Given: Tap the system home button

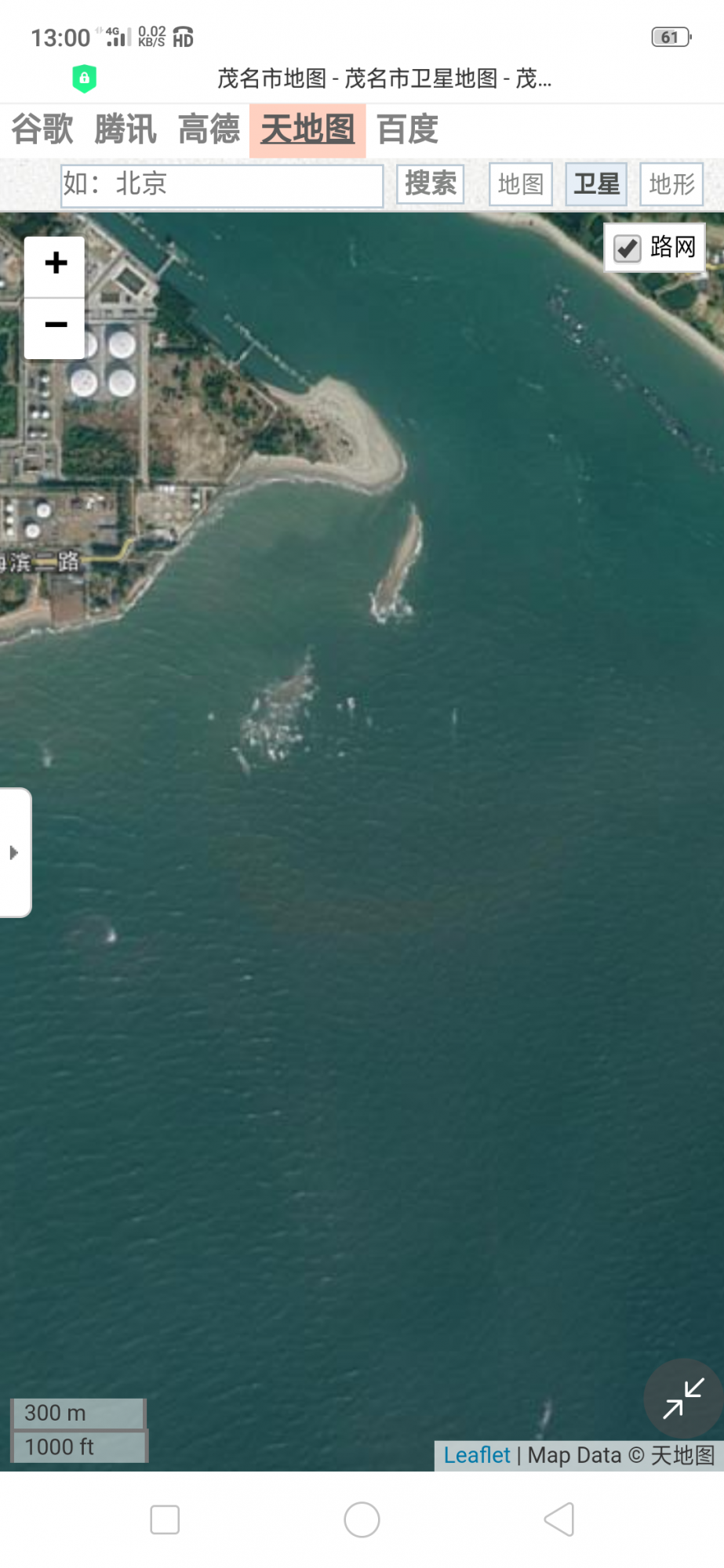Looking at the screenshot, I should click(362, 1520).
